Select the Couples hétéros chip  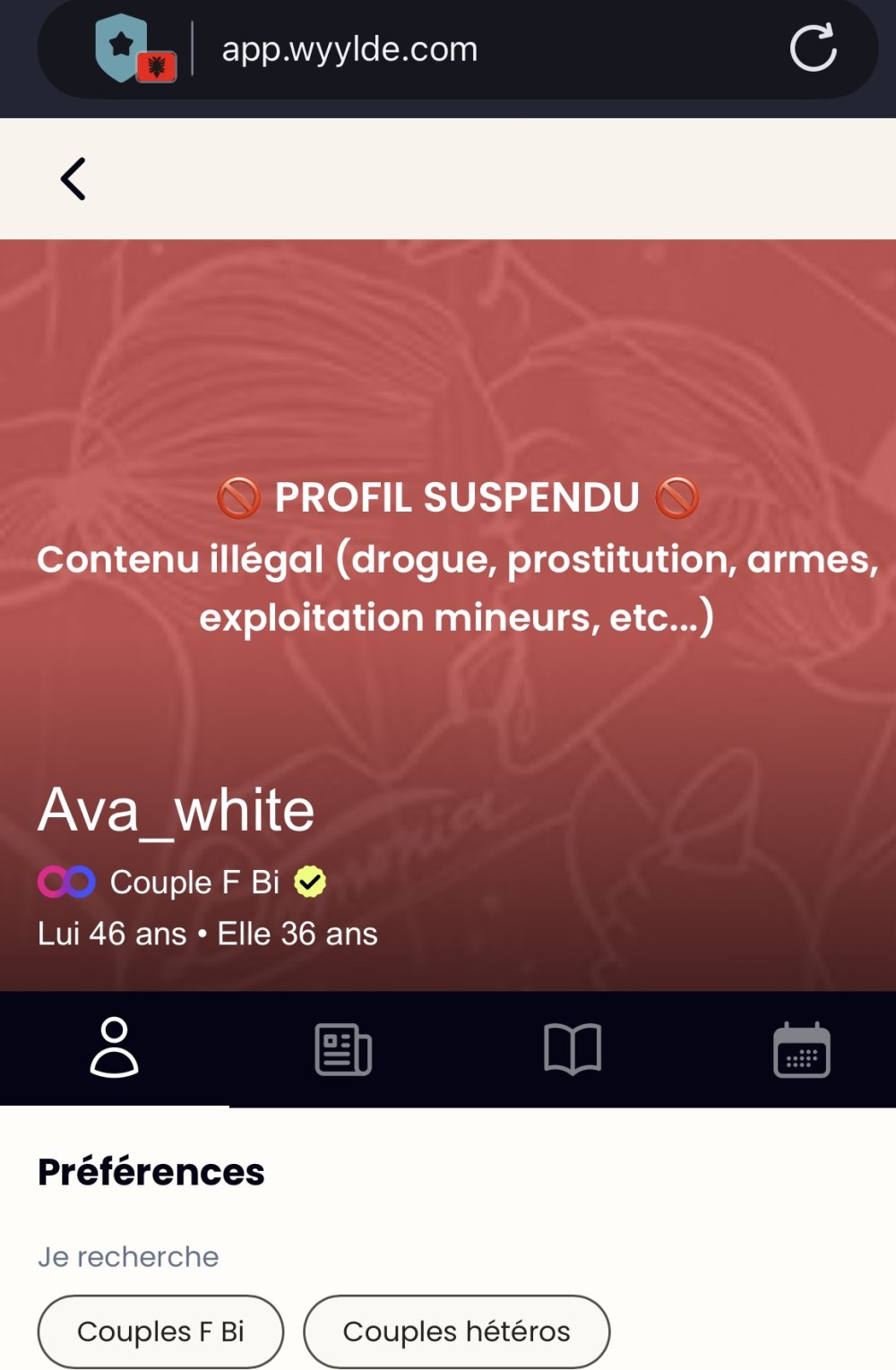pos(456,1331)
